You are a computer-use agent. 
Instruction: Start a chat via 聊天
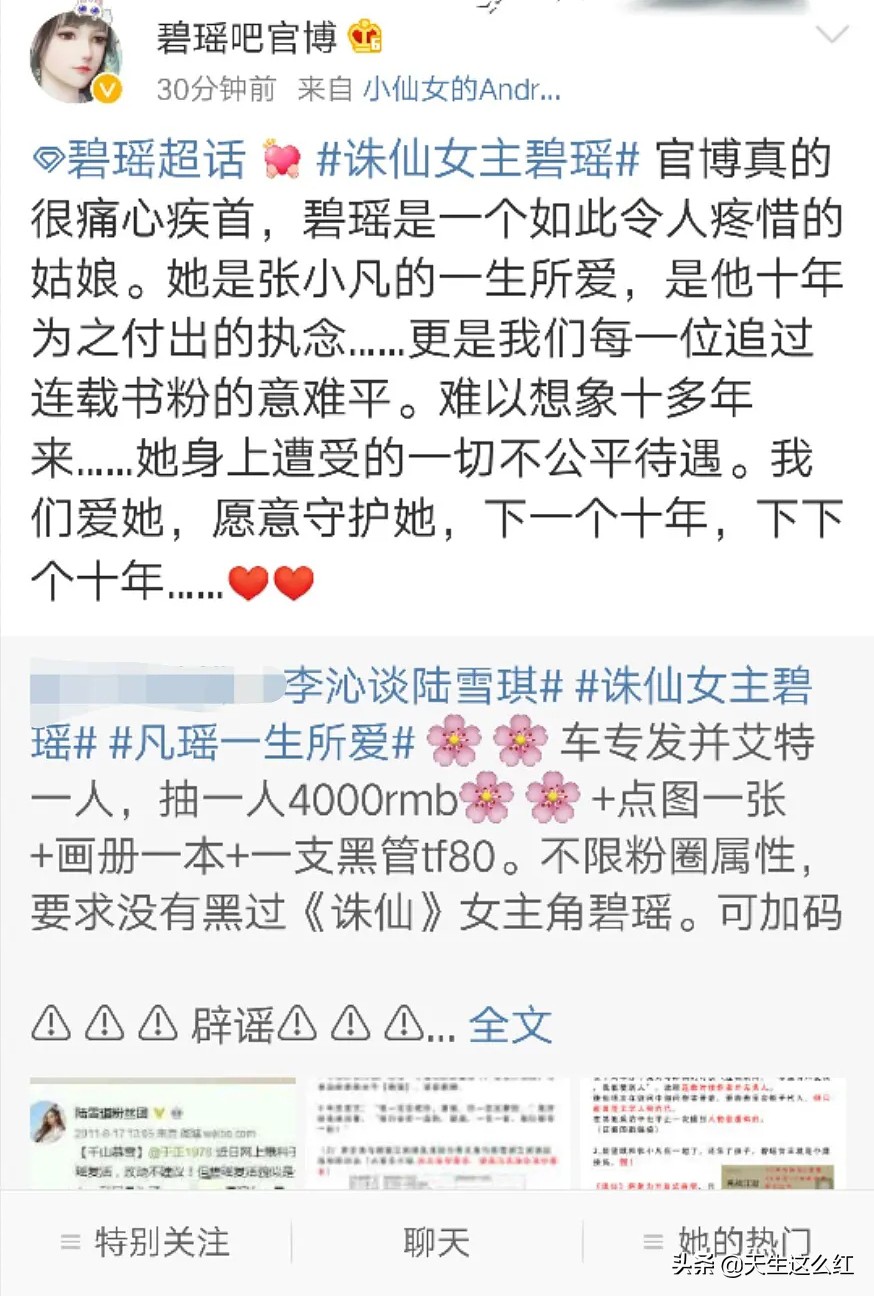(436, 1242)
